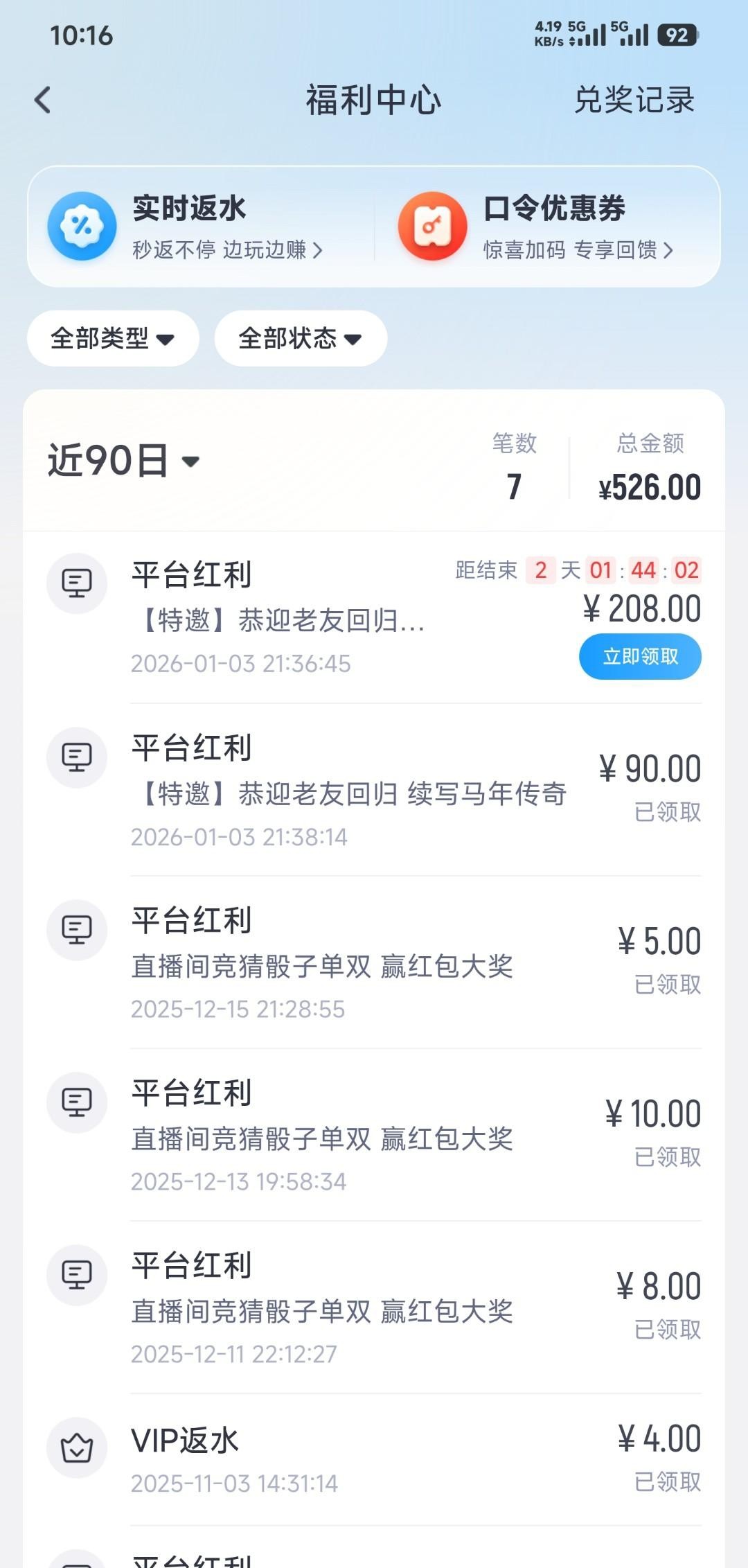Go back using the top-left arrow
The height and width of the screenshot is (1568, 748).
click(43, 100)
